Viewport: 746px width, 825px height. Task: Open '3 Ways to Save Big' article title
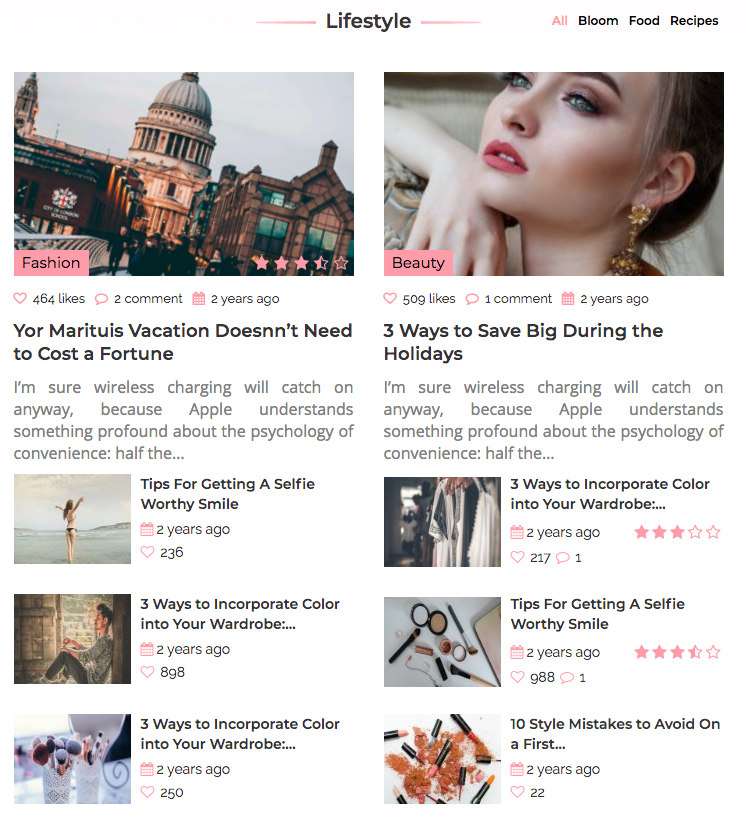(523, 342)
